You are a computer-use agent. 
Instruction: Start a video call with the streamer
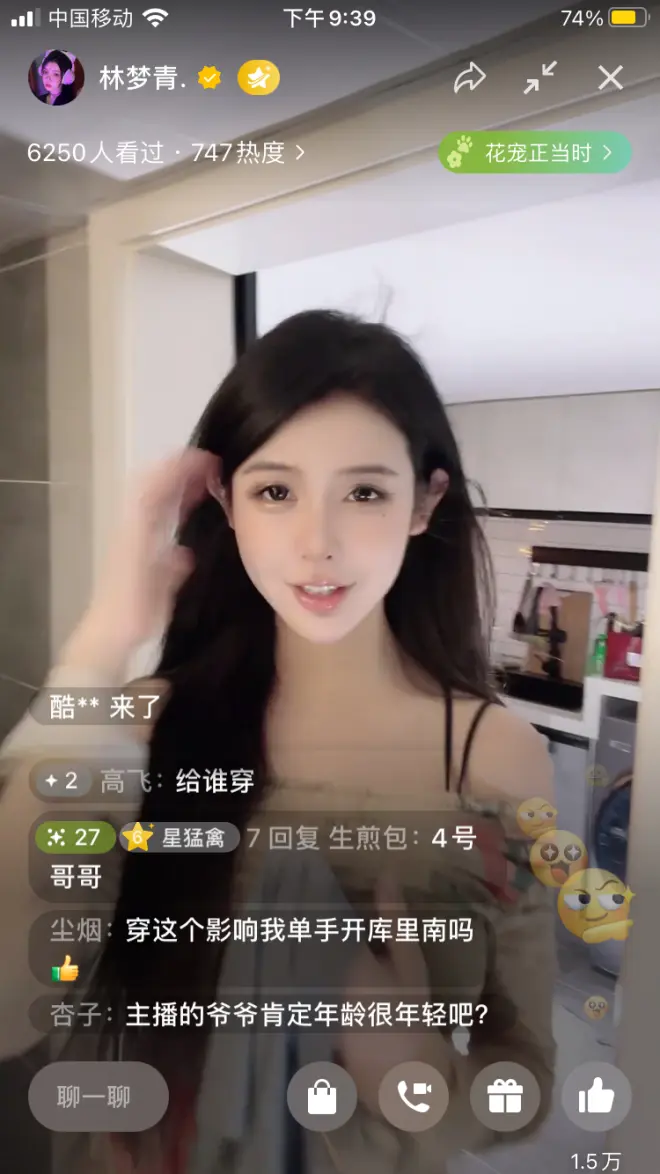[x=413, y=1097]
